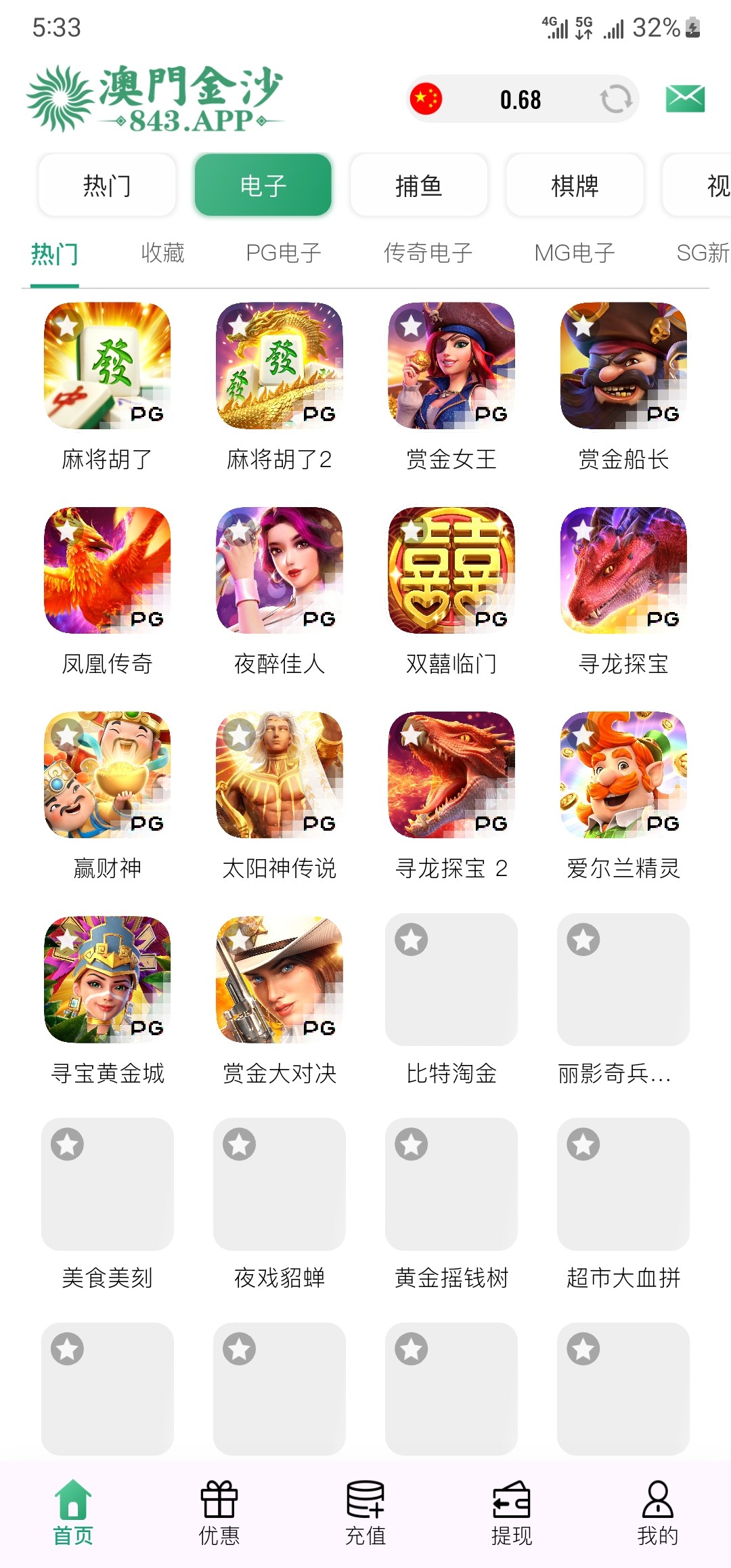731x1568 pixels.
Task: Open the 我的 profile tab
Action: [x=657, y=1513]
